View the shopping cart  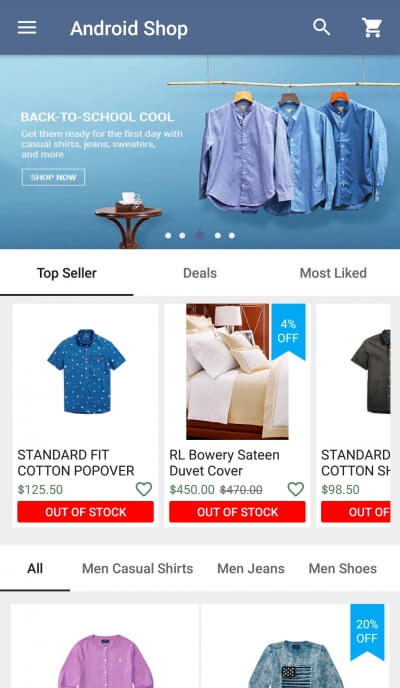pos(371,28)
